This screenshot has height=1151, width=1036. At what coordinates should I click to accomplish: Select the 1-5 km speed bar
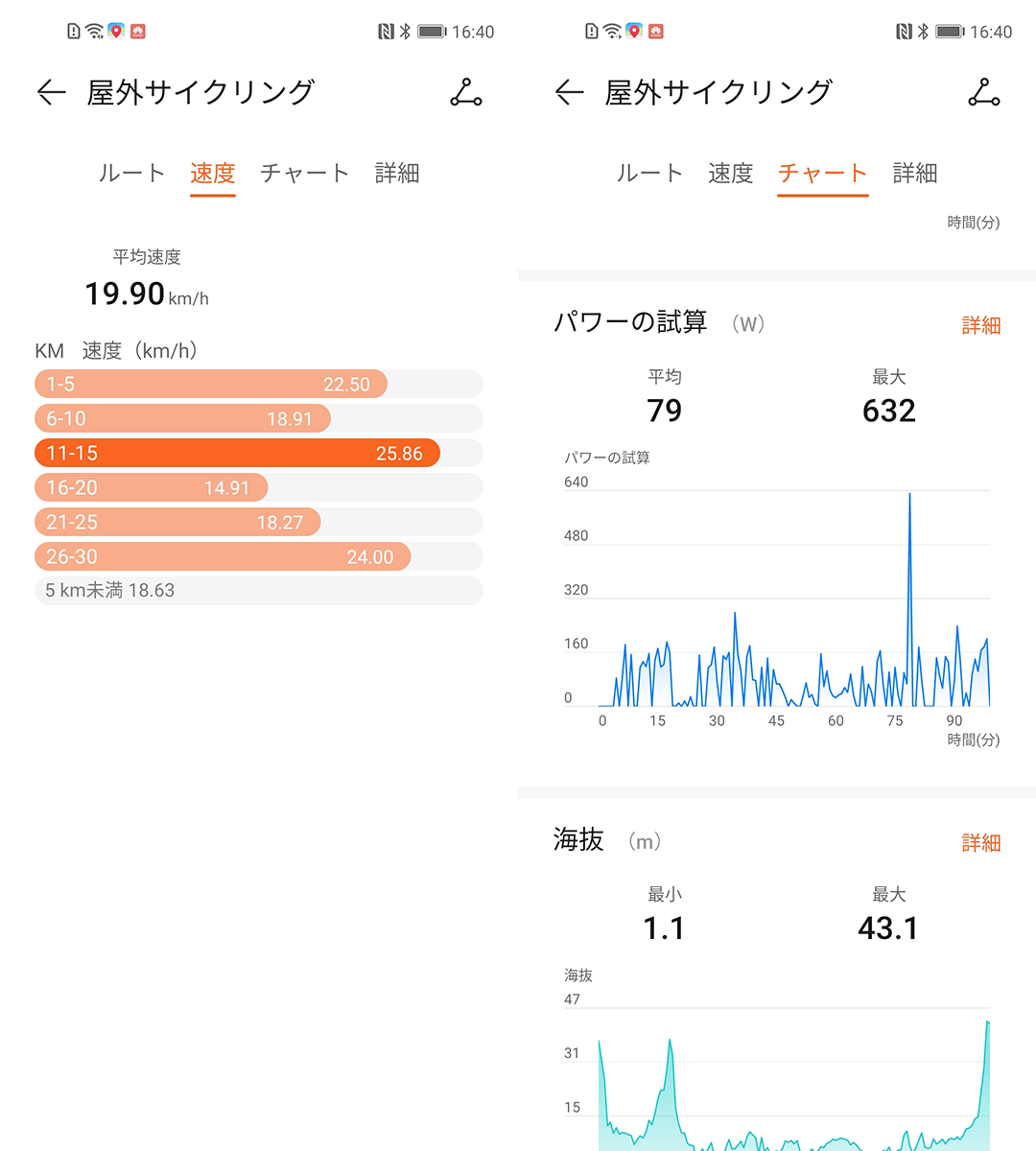(x=211, y=384)
